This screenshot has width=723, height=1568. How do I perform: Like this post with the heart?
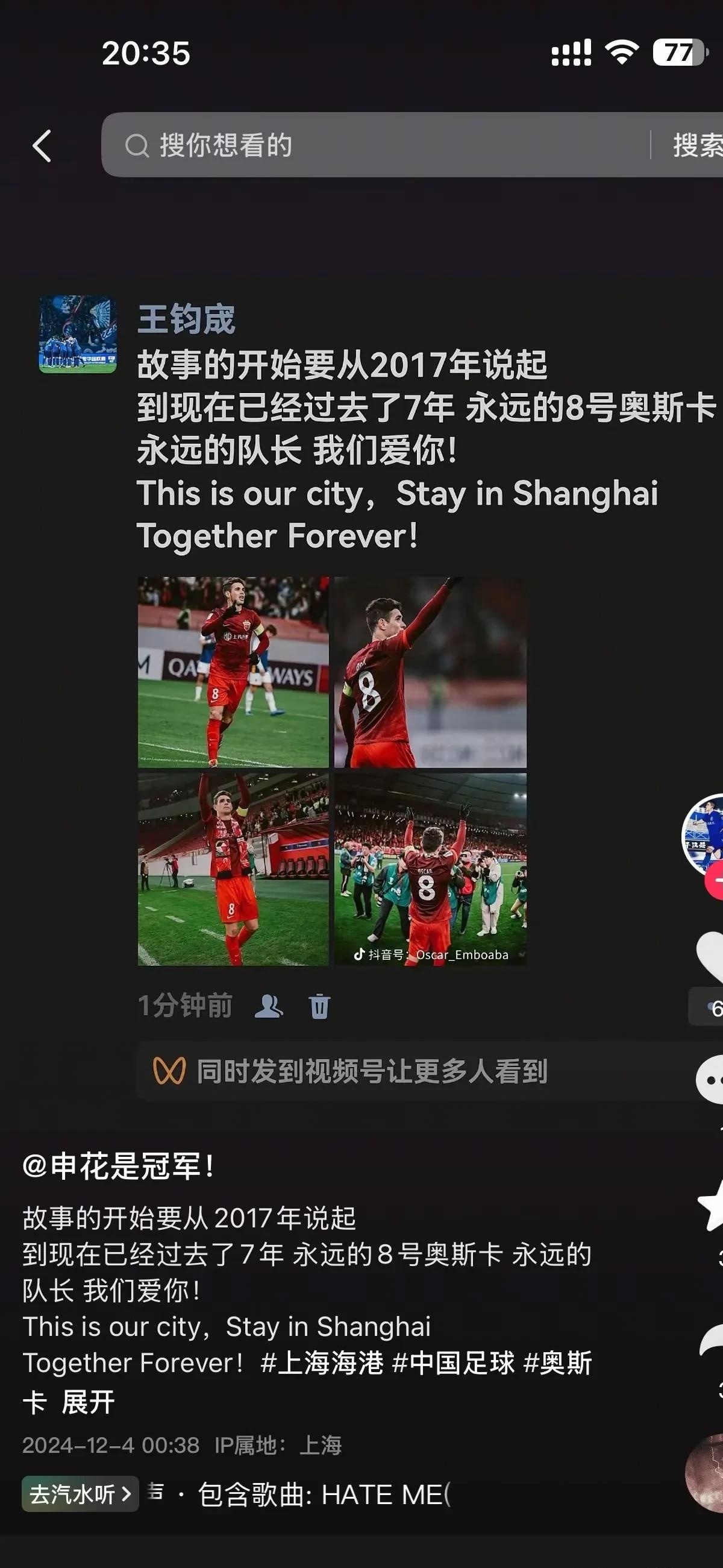tap(710, 957)
